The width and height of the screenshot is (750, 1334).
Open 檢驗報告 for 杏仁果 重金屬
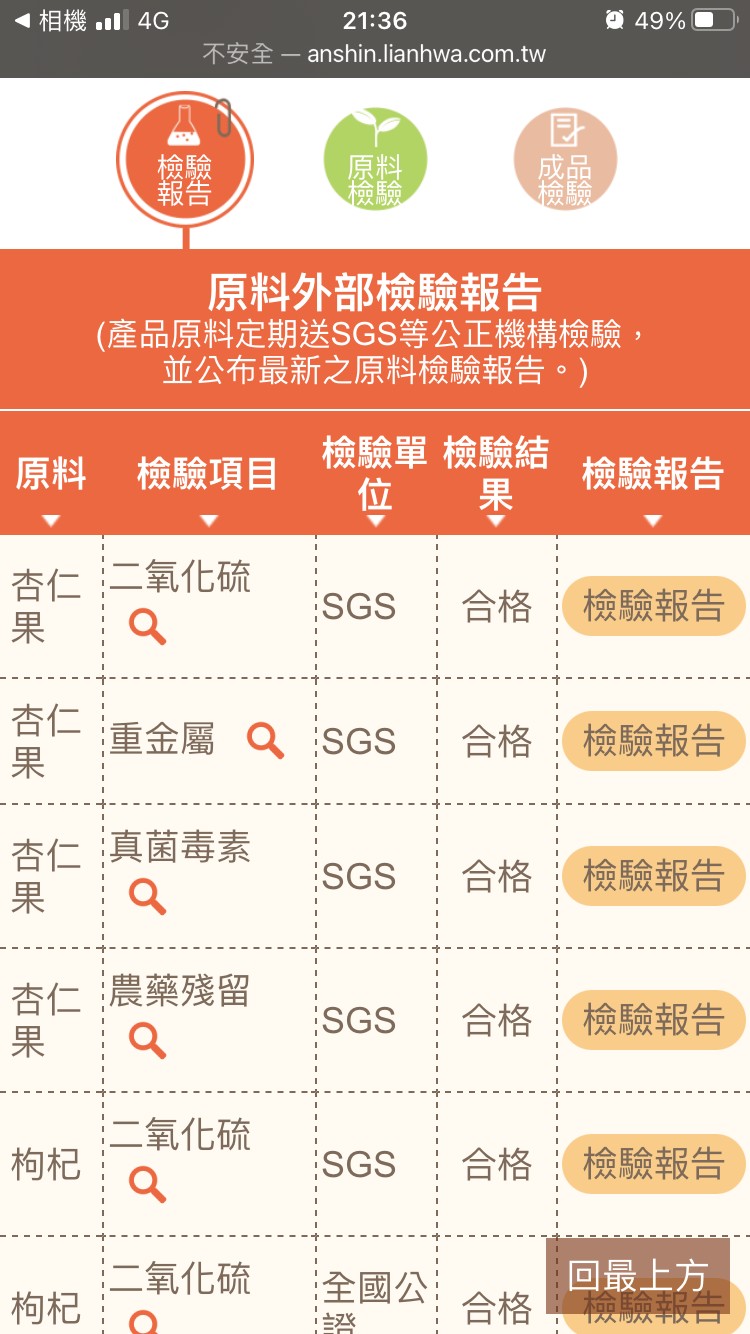(x=653, y=741)
